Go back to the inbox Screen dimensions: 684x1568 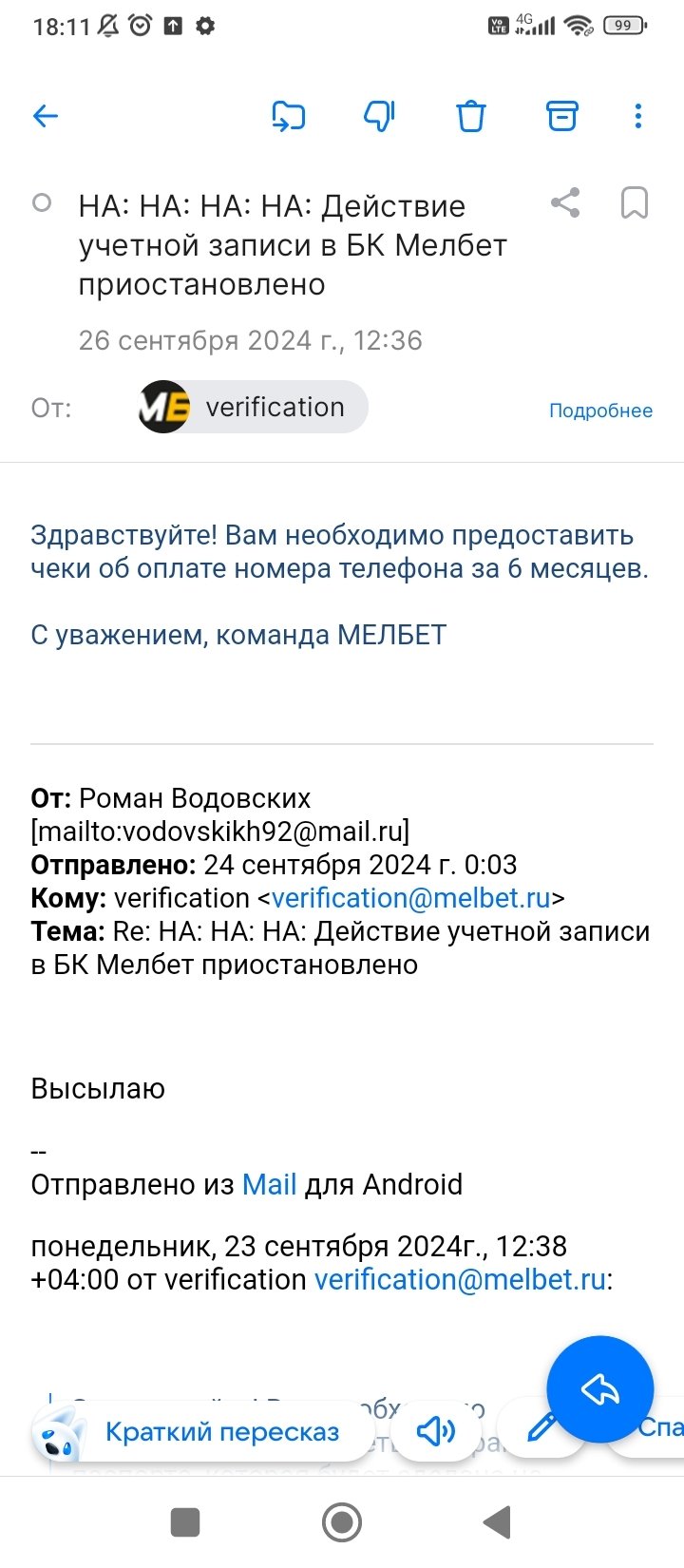tap(46, 116)
